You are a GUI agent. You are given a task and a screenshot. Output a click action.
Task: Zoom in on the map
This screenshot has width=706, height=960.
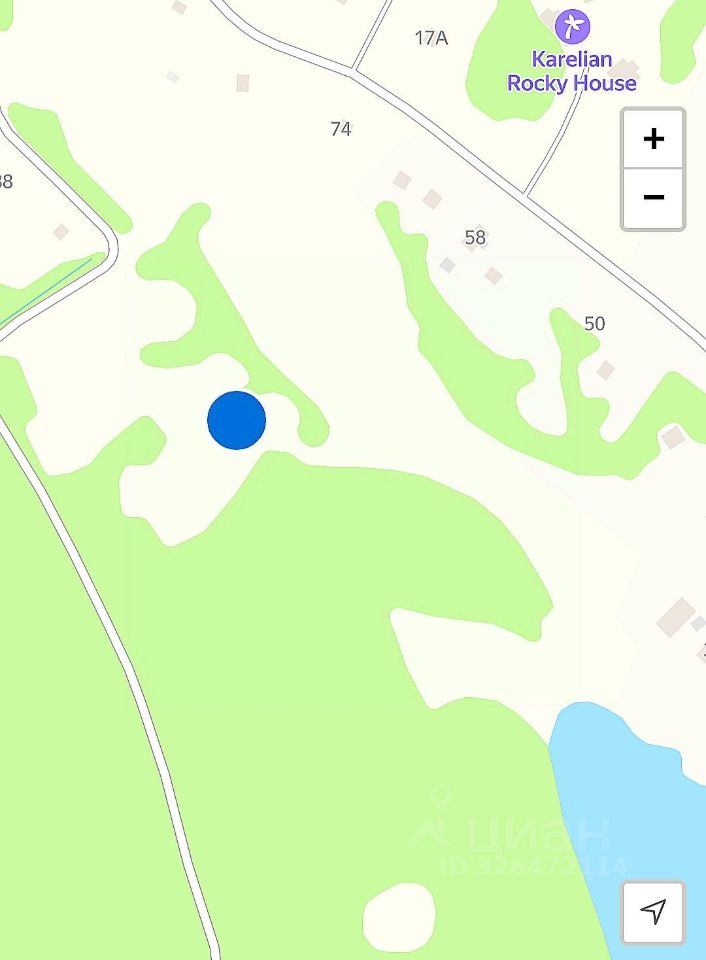tap(653, 139)
